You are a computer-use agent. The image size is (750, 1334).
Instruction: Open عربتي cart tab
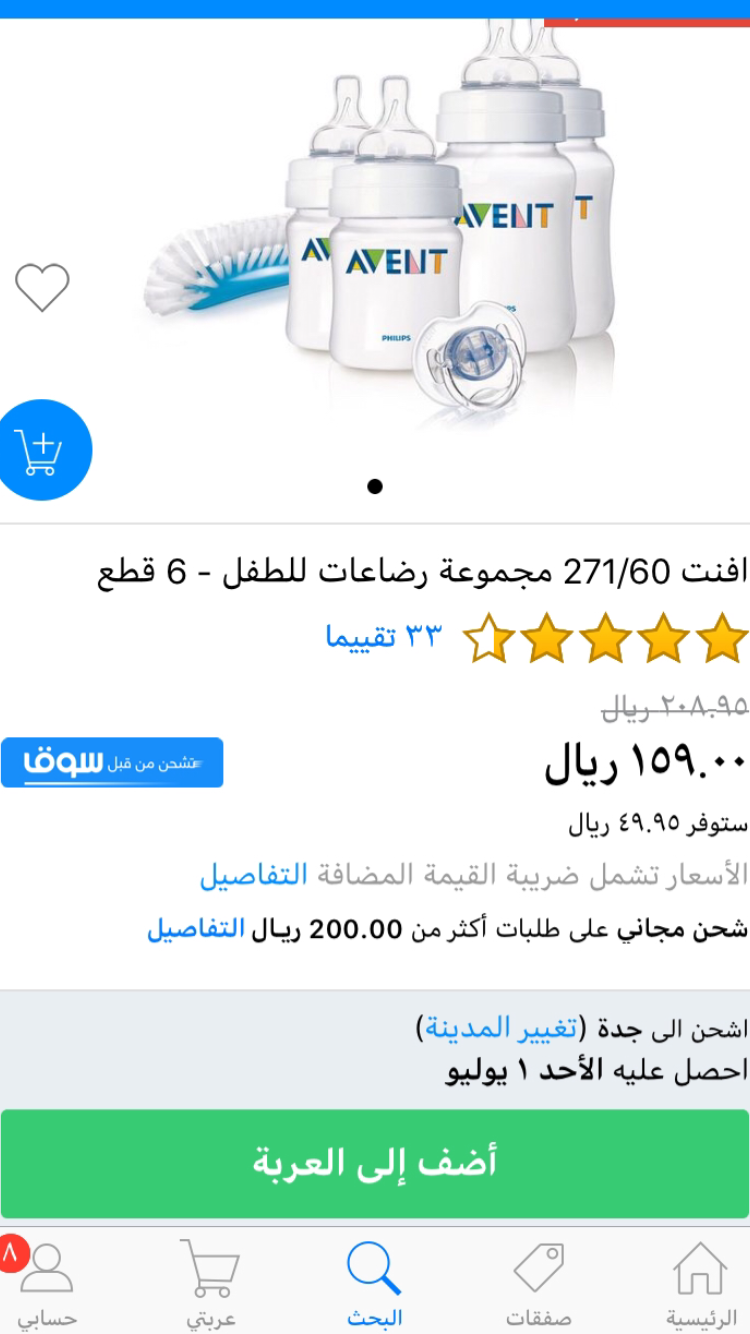click(210, 1284)
